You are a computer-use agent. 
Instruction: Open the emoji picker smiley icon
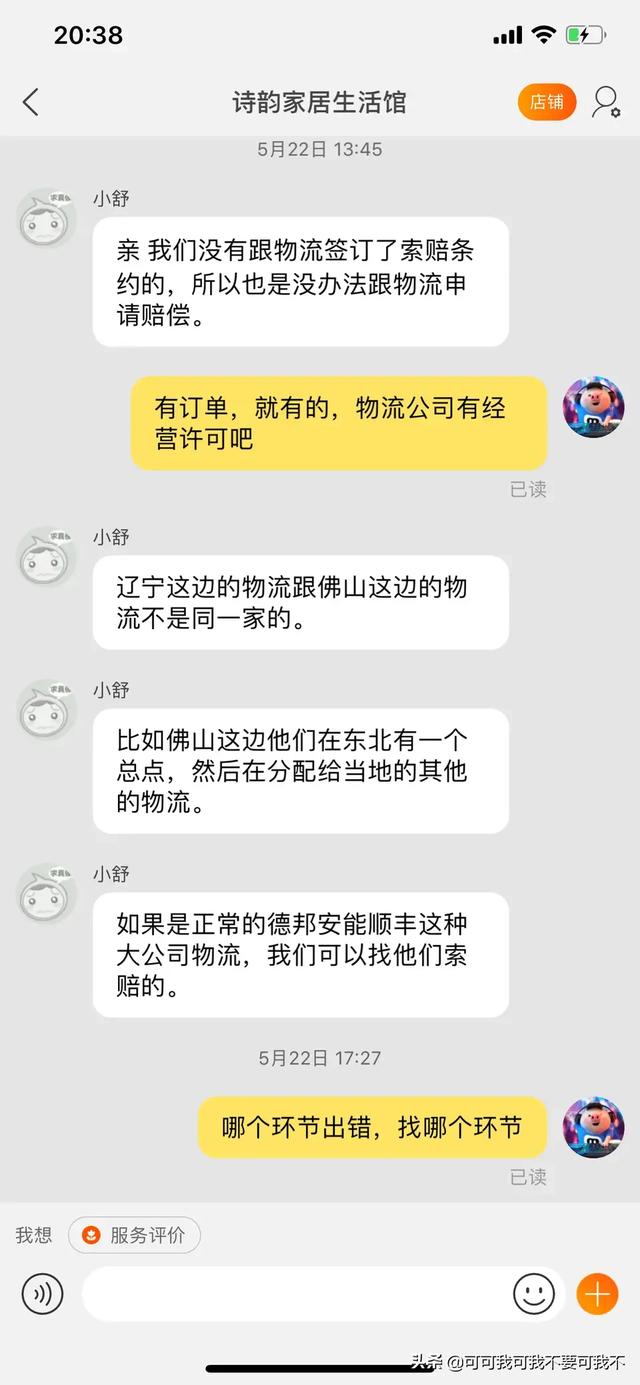pyautogui.click(x=534, y=1294)
